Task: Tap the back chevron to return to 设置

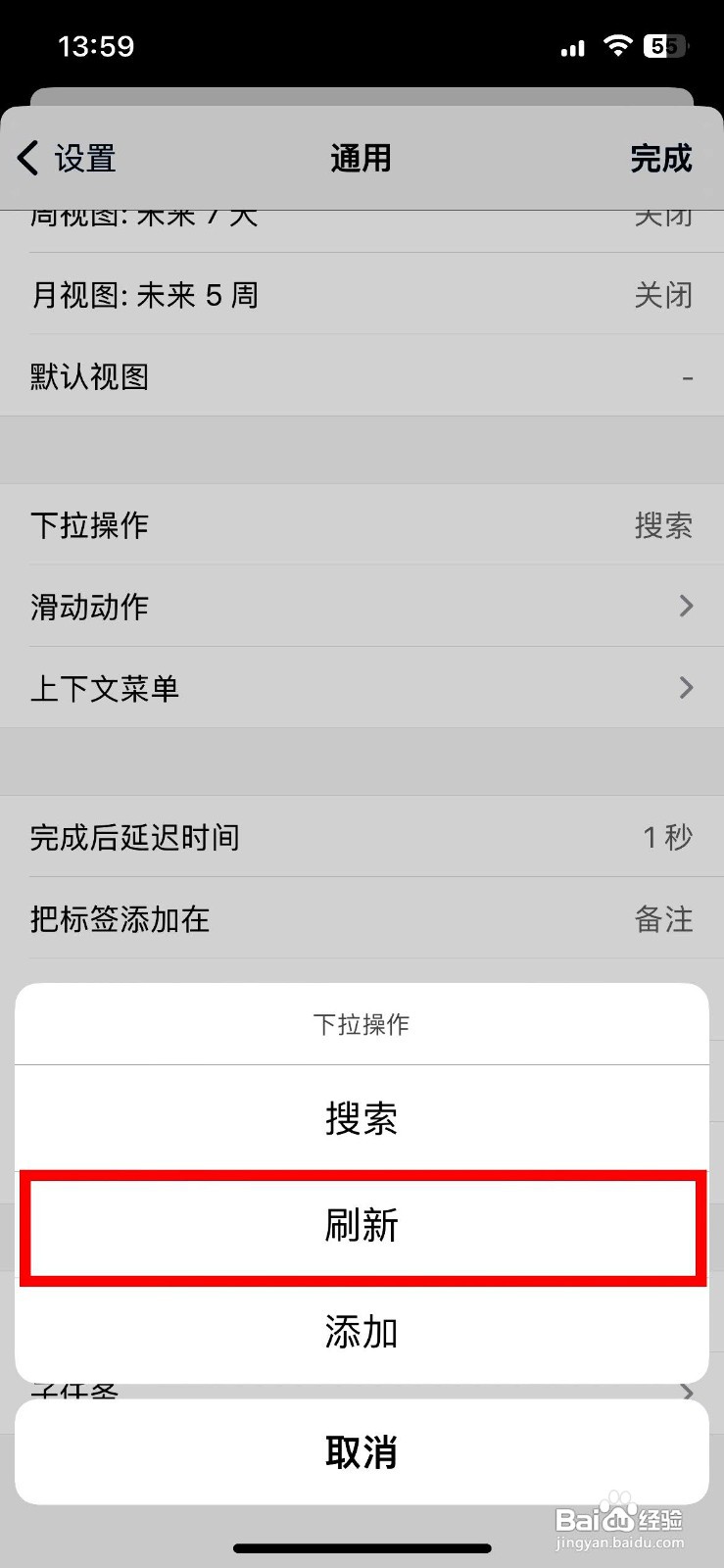Action: click(x=26, y=158)
